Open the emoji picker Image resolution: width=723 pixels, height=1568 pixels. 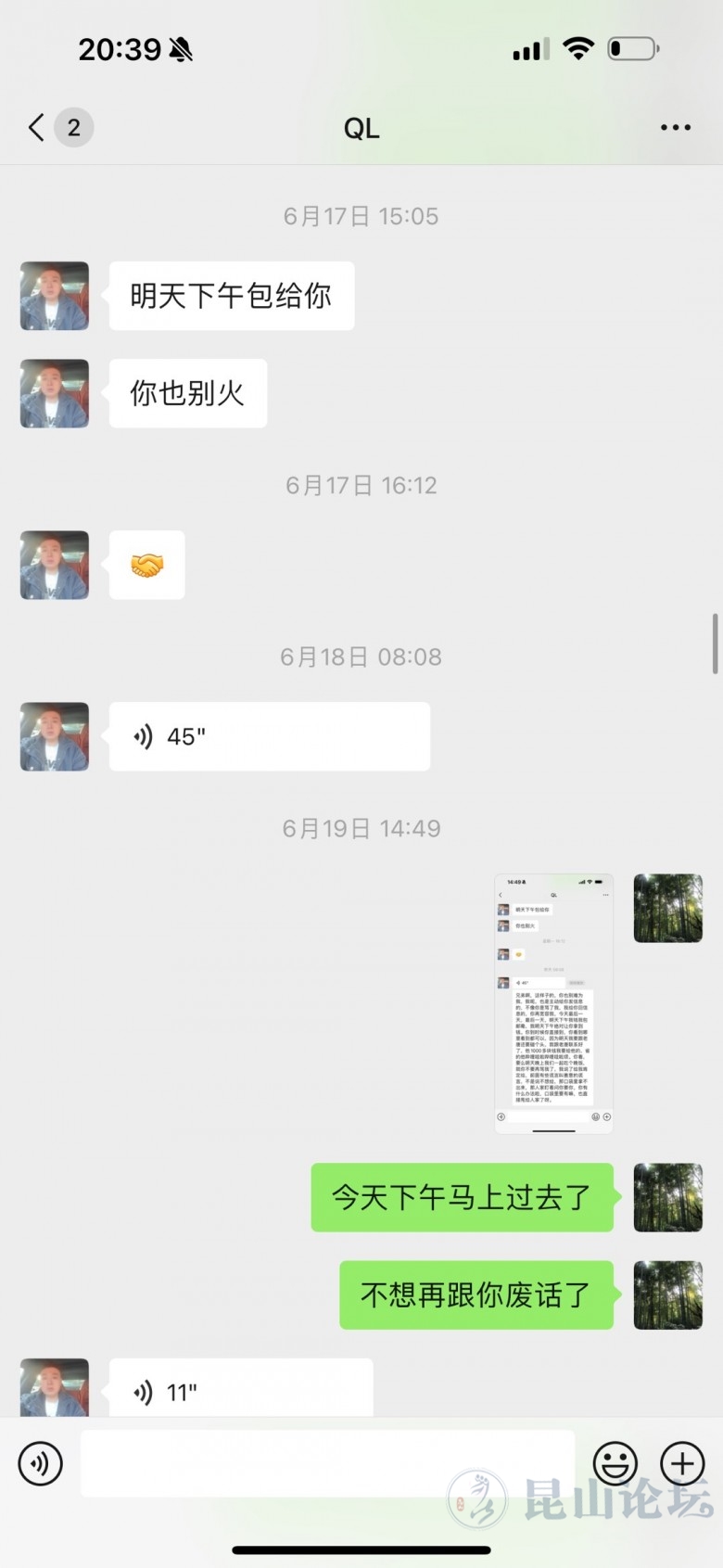coord(615,1463)
